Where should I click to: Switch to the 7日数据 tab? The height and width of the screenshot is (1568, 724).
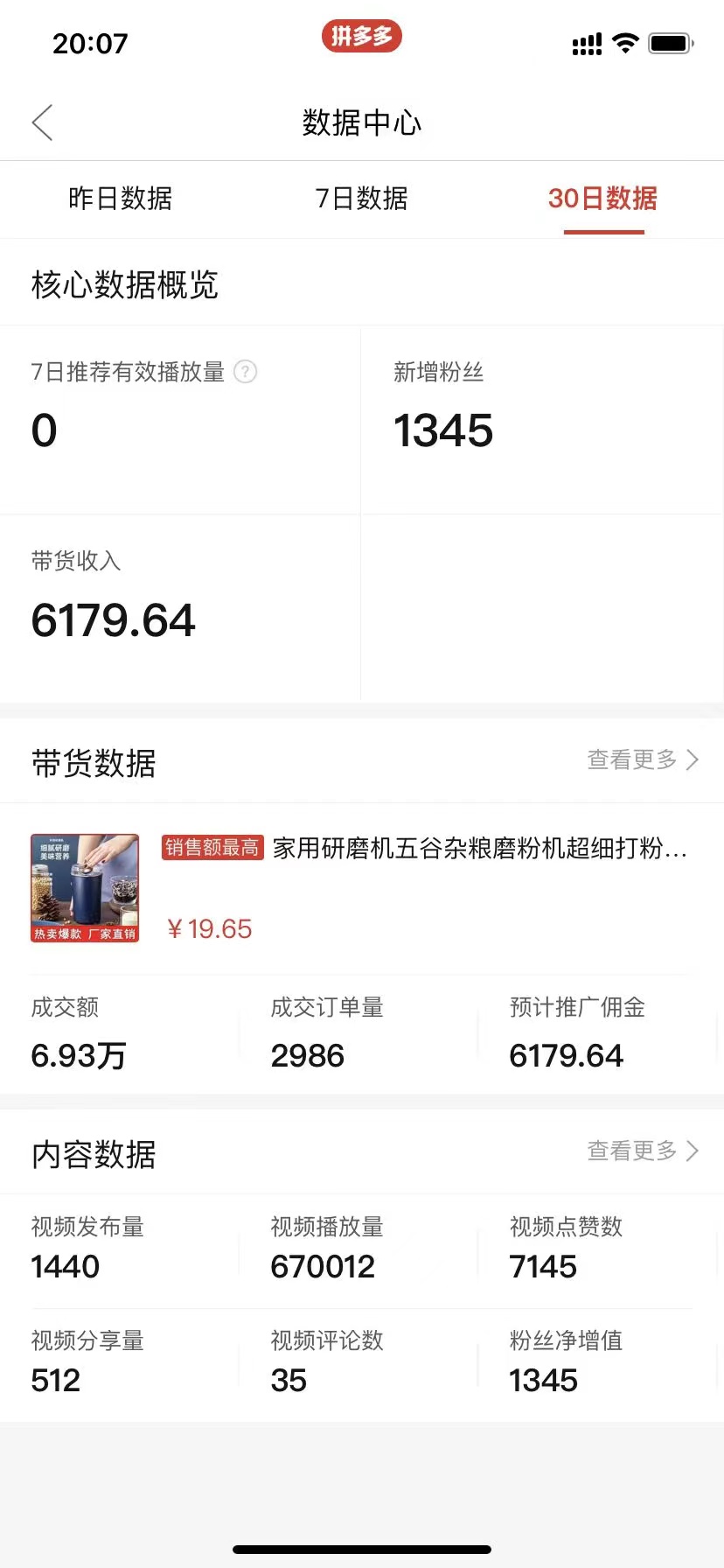(x=361, y=199)
